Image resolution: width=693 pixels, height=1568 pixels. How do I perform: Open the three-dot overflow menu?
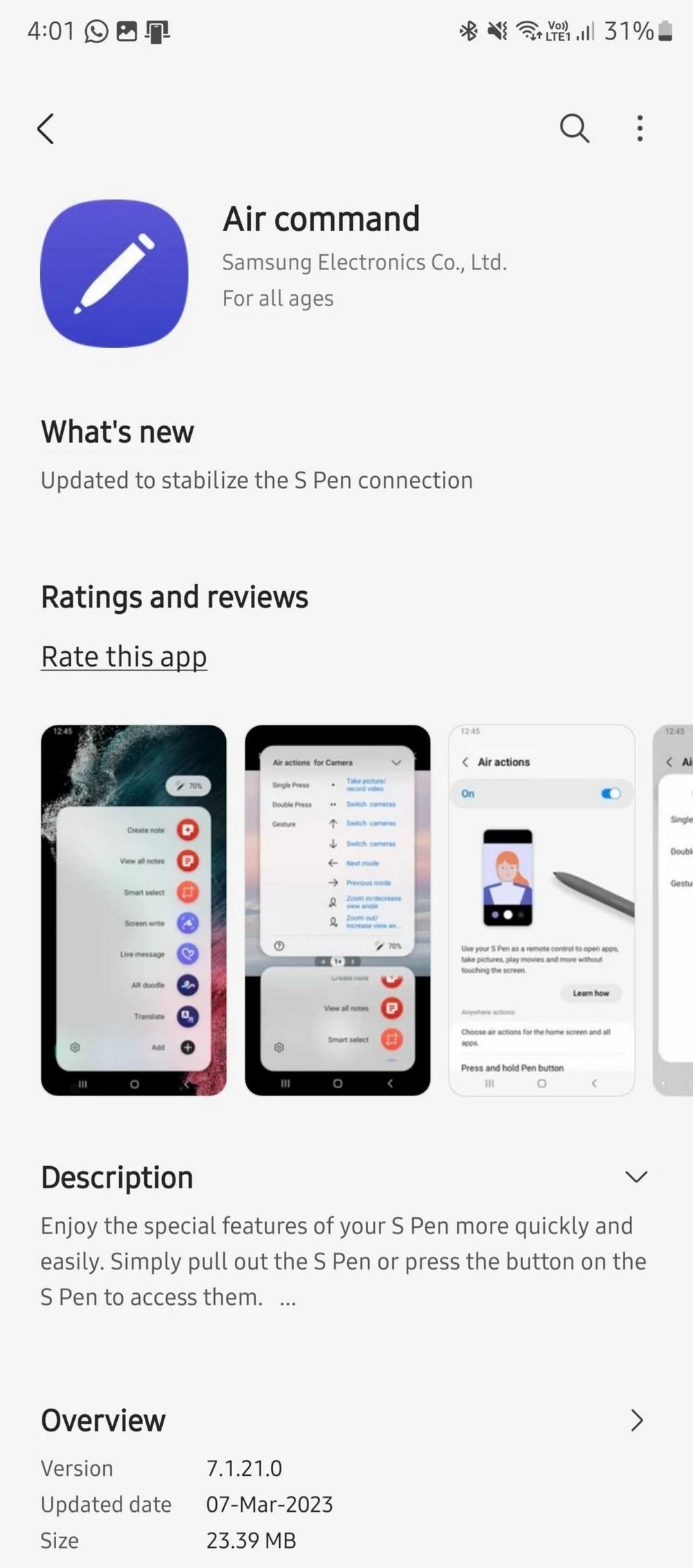click(x=640, y=128)
